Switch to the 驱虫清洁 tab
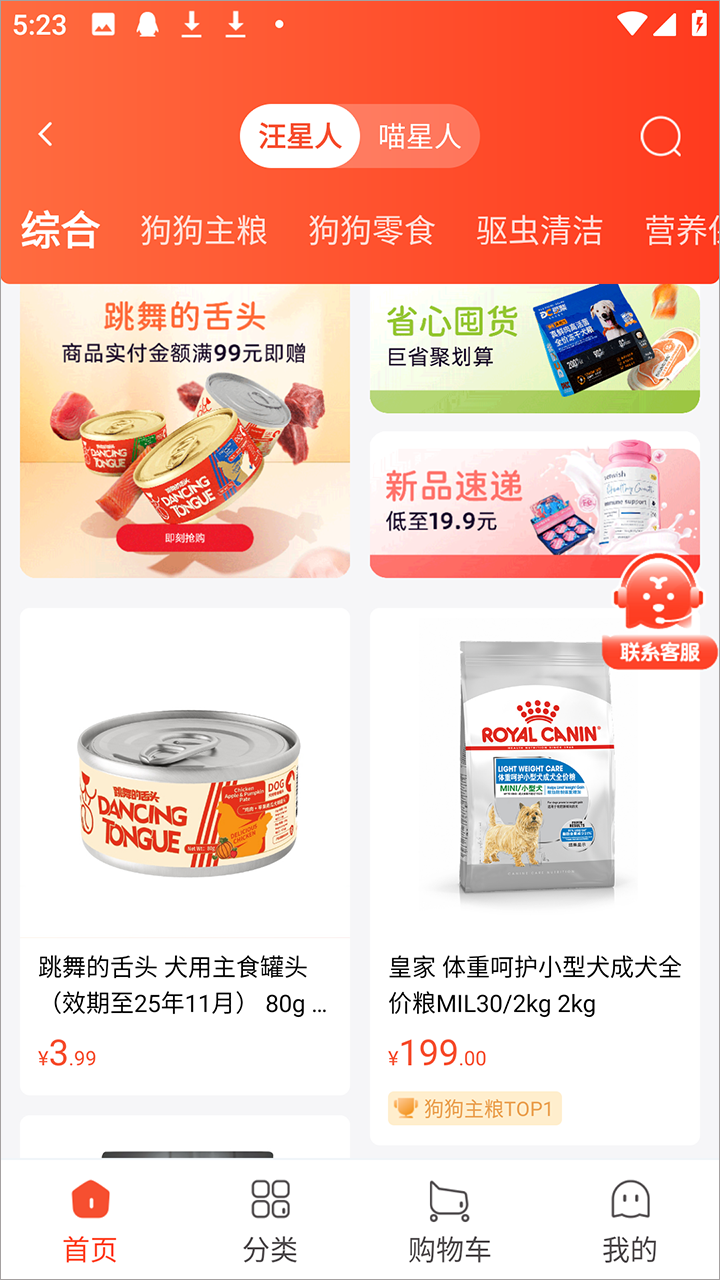Screen dimensions: 720x1280 coord(540,230)
